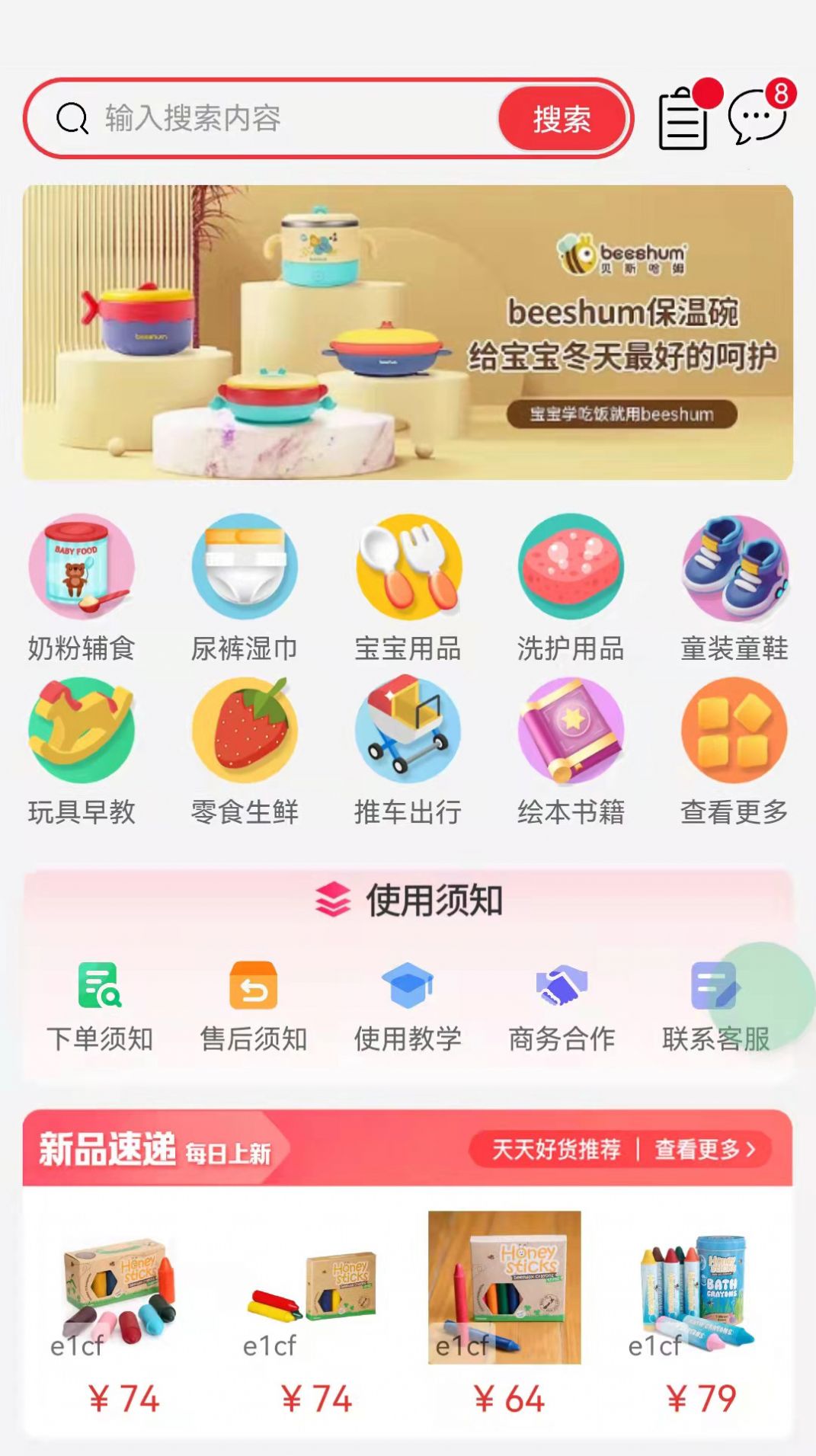The height and width of the screenshot is (1456, 816).
Task: Browse the 洗护用品 category
Action: pyautogui.click(x=571, y=587)
